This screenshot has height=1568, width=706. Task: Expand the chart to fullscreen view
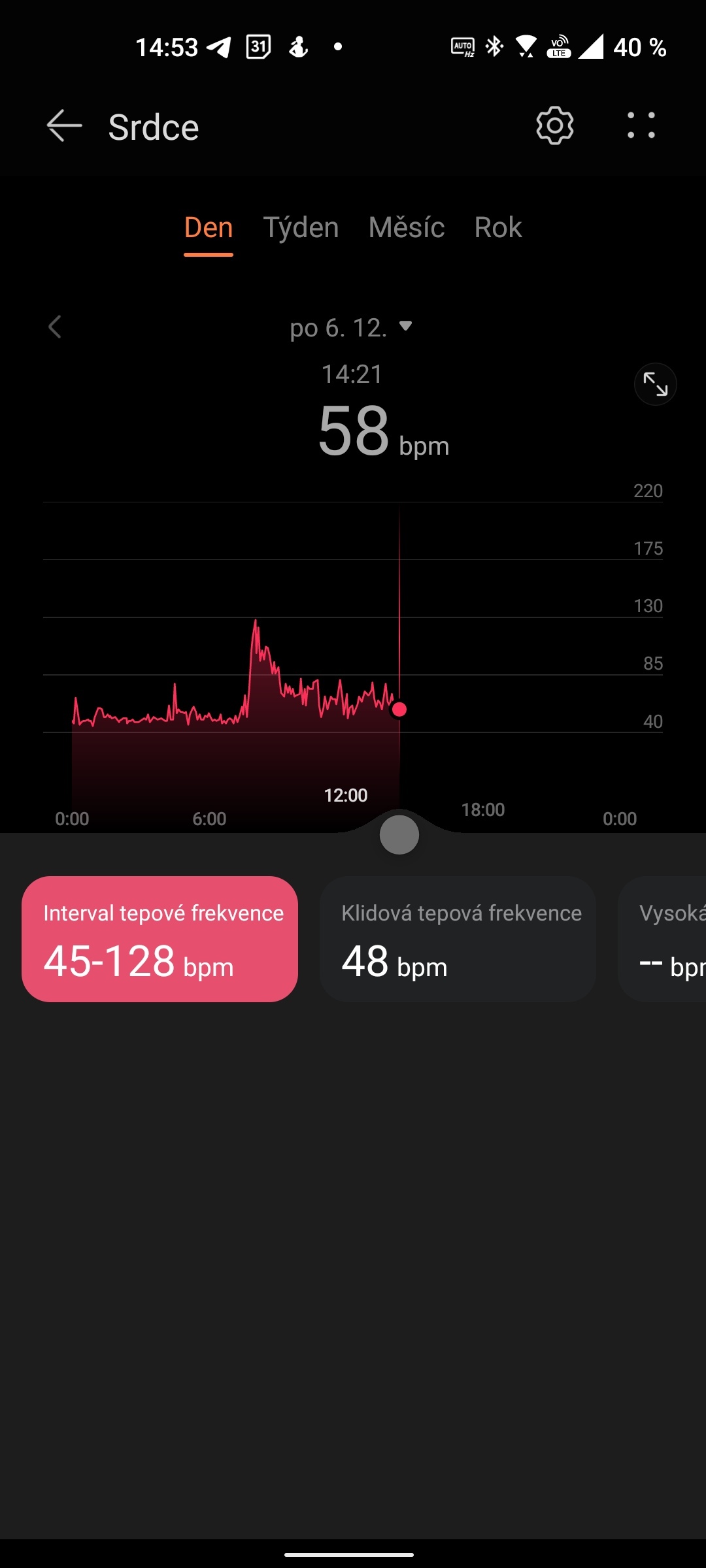coord(655,385)
